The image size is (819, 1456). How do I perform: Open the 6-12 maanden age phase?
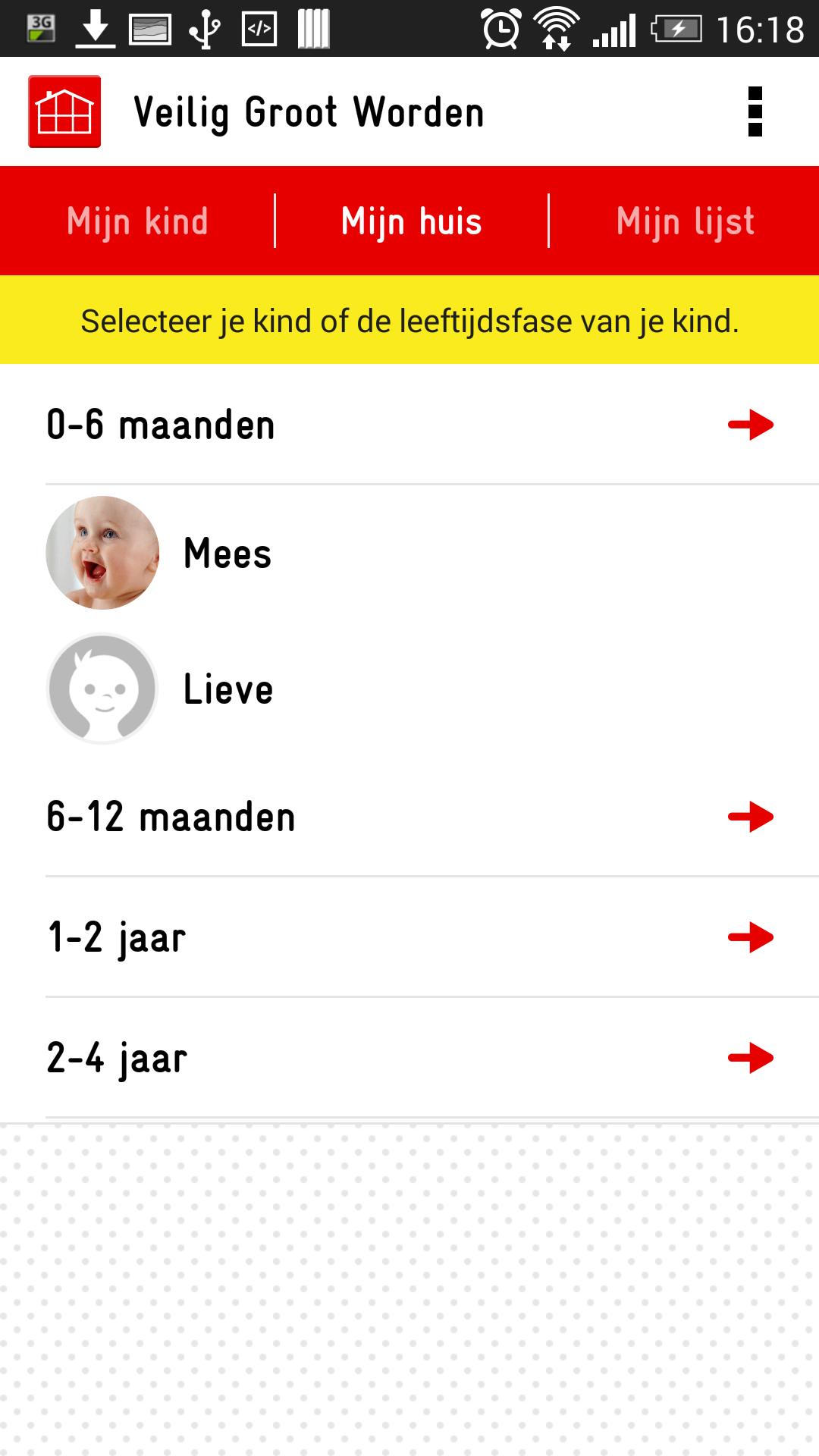click(409, 817)
